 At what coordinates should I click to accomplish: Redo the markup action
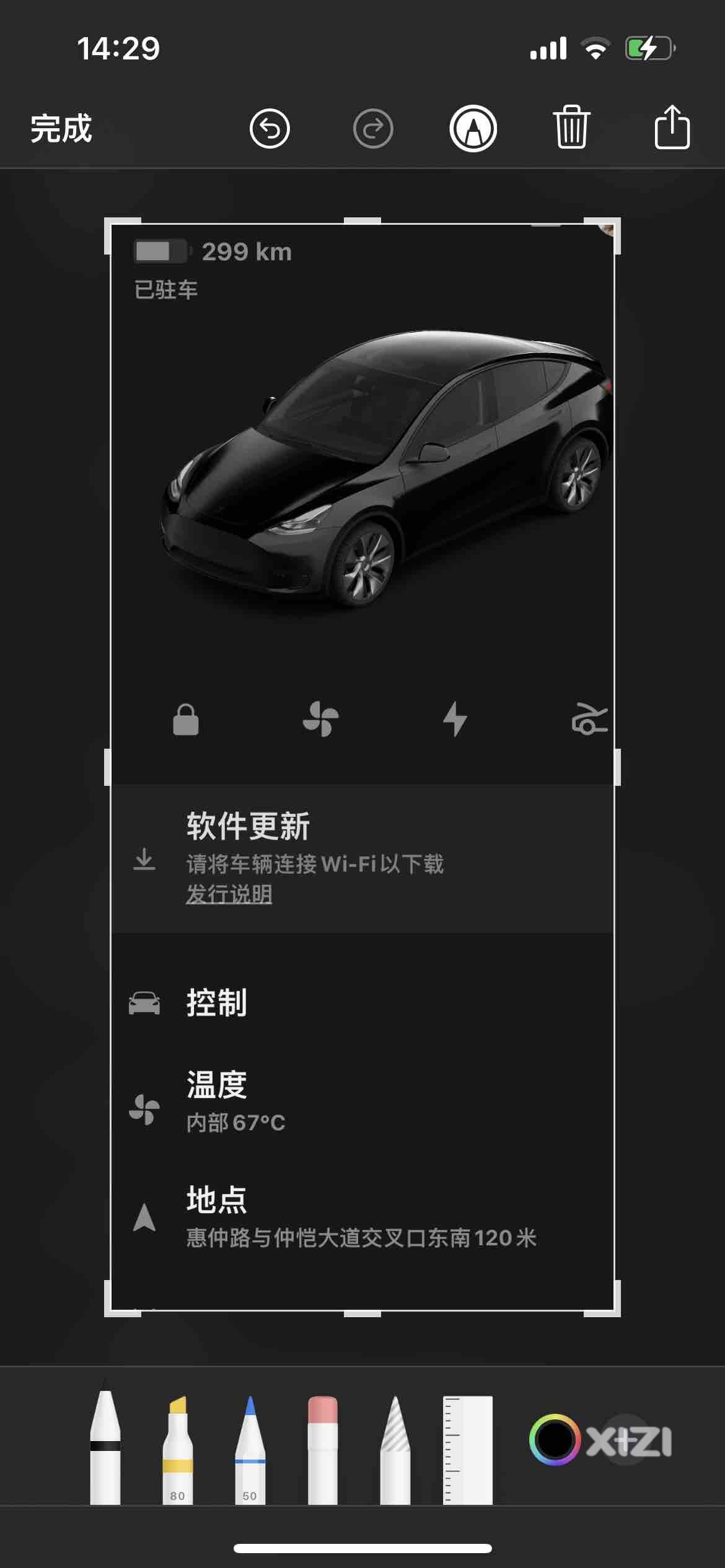(x=372, y=129)
